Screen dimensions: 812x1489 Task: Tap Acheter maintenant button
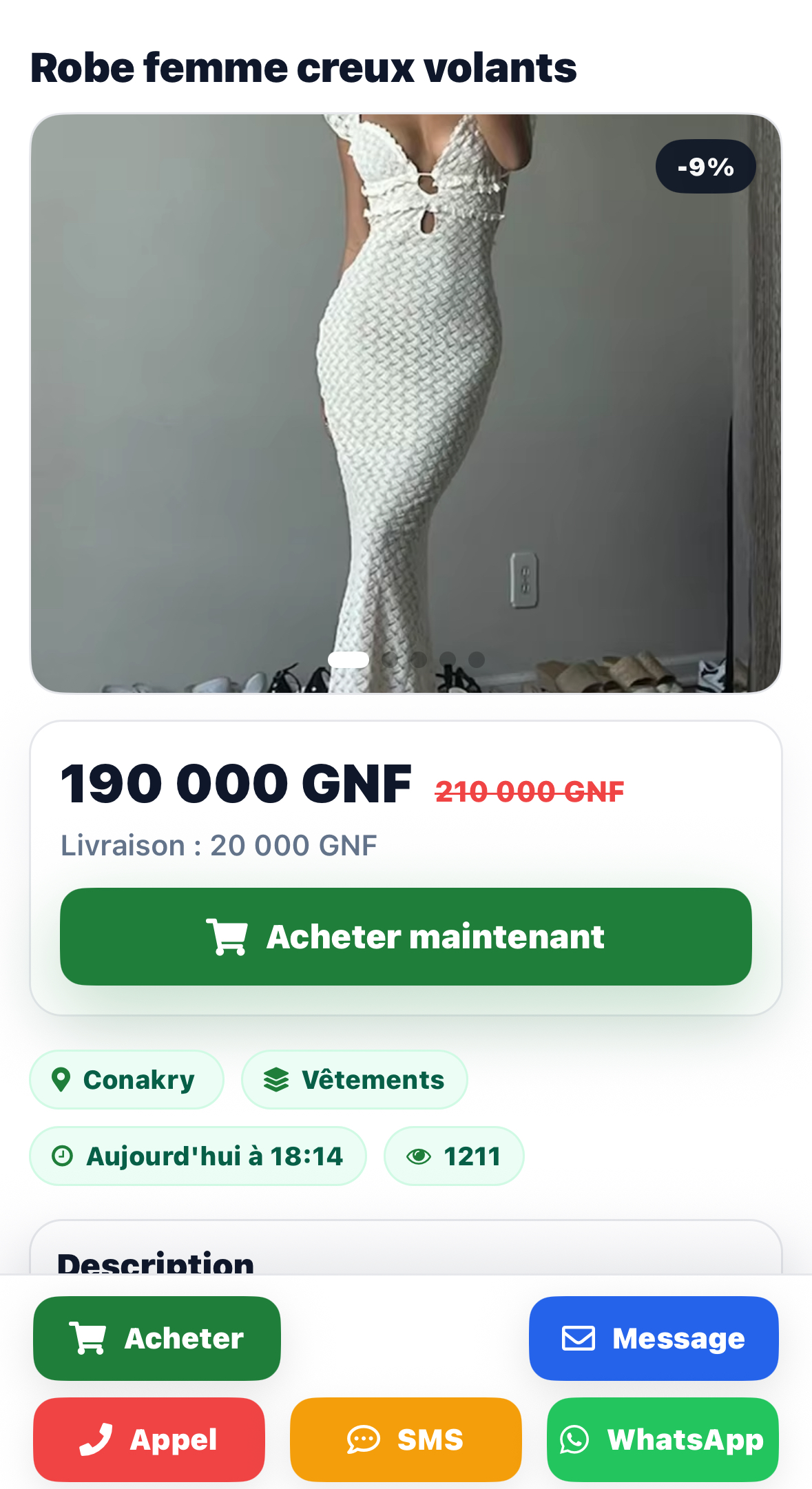406,936
